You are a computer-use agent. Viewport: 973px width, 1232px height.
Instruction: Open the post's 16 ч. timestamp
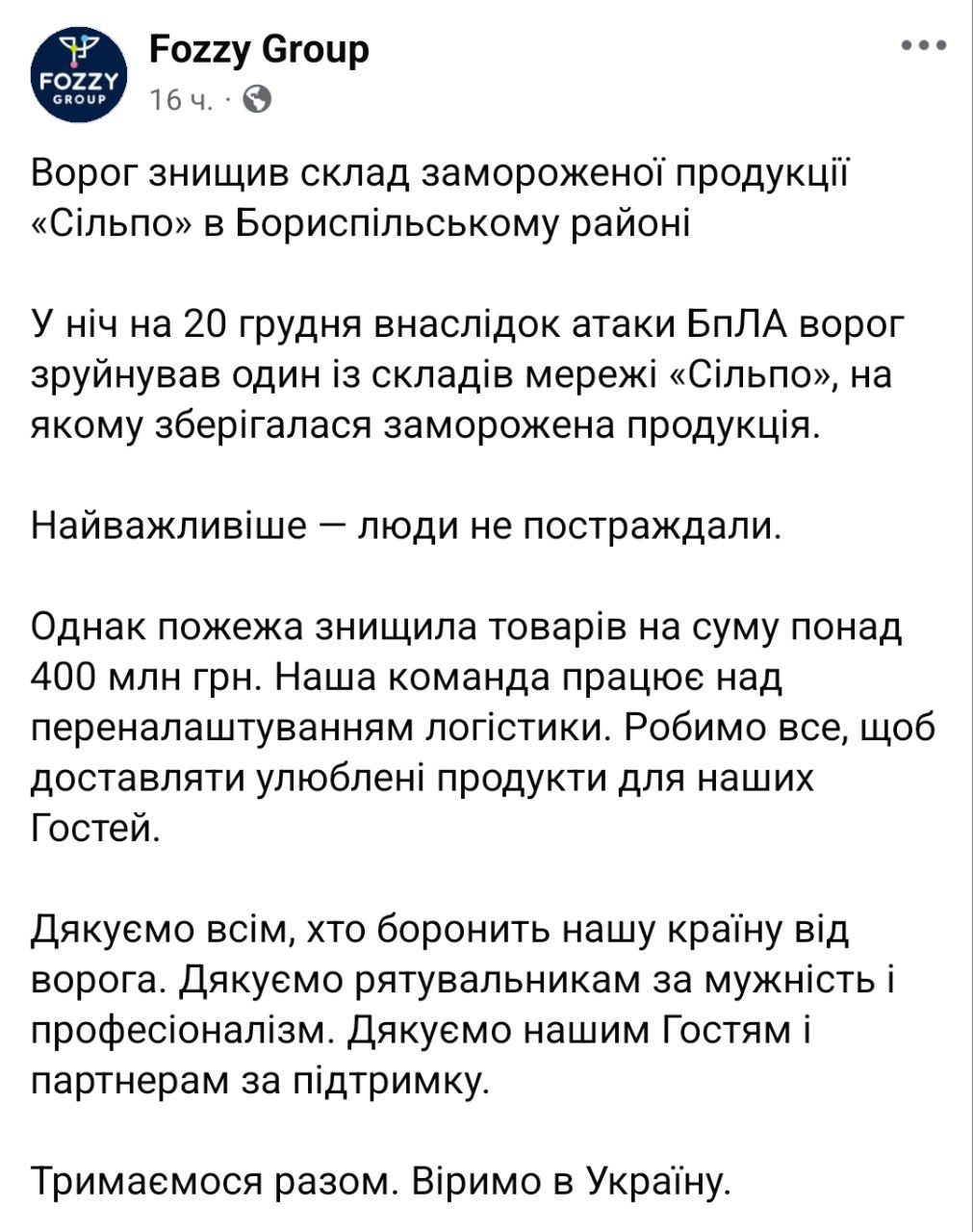coord(181,100)
